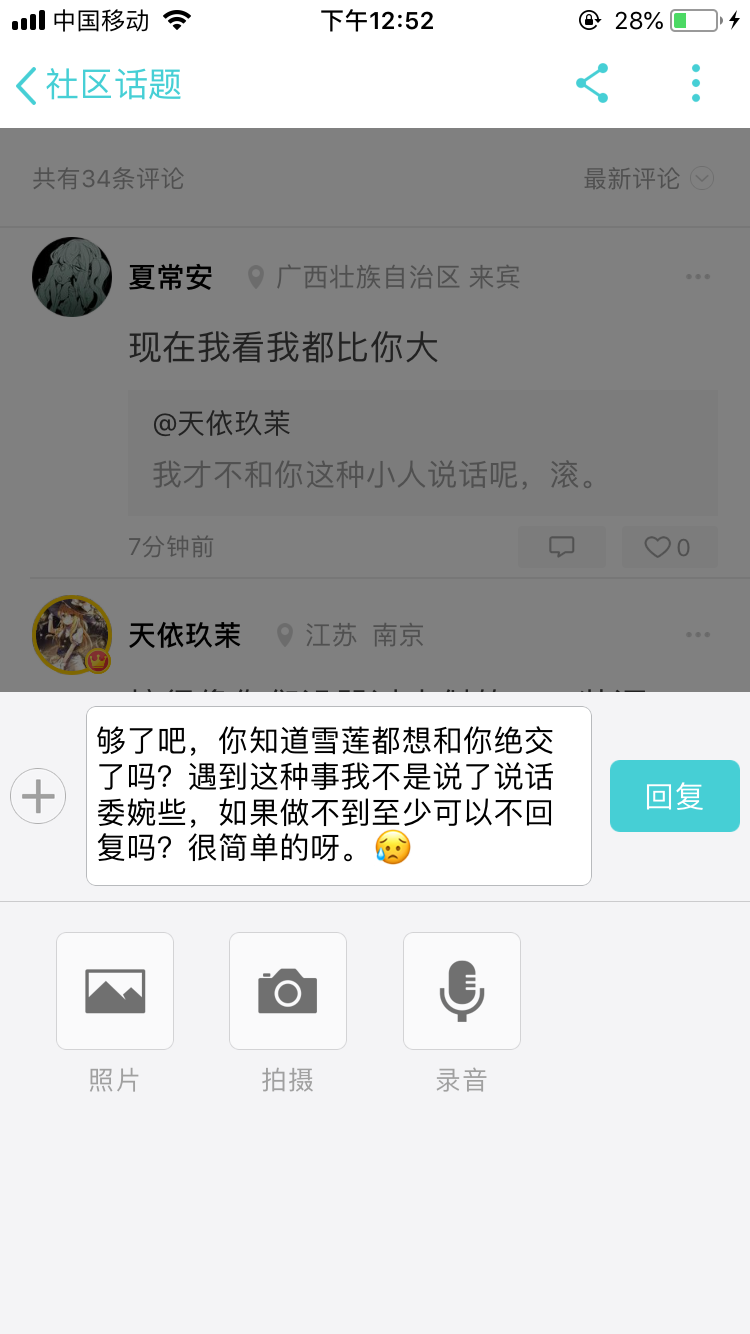
Task: Open the 最新评论 sort dropdown
Action: tap(648, 179)
